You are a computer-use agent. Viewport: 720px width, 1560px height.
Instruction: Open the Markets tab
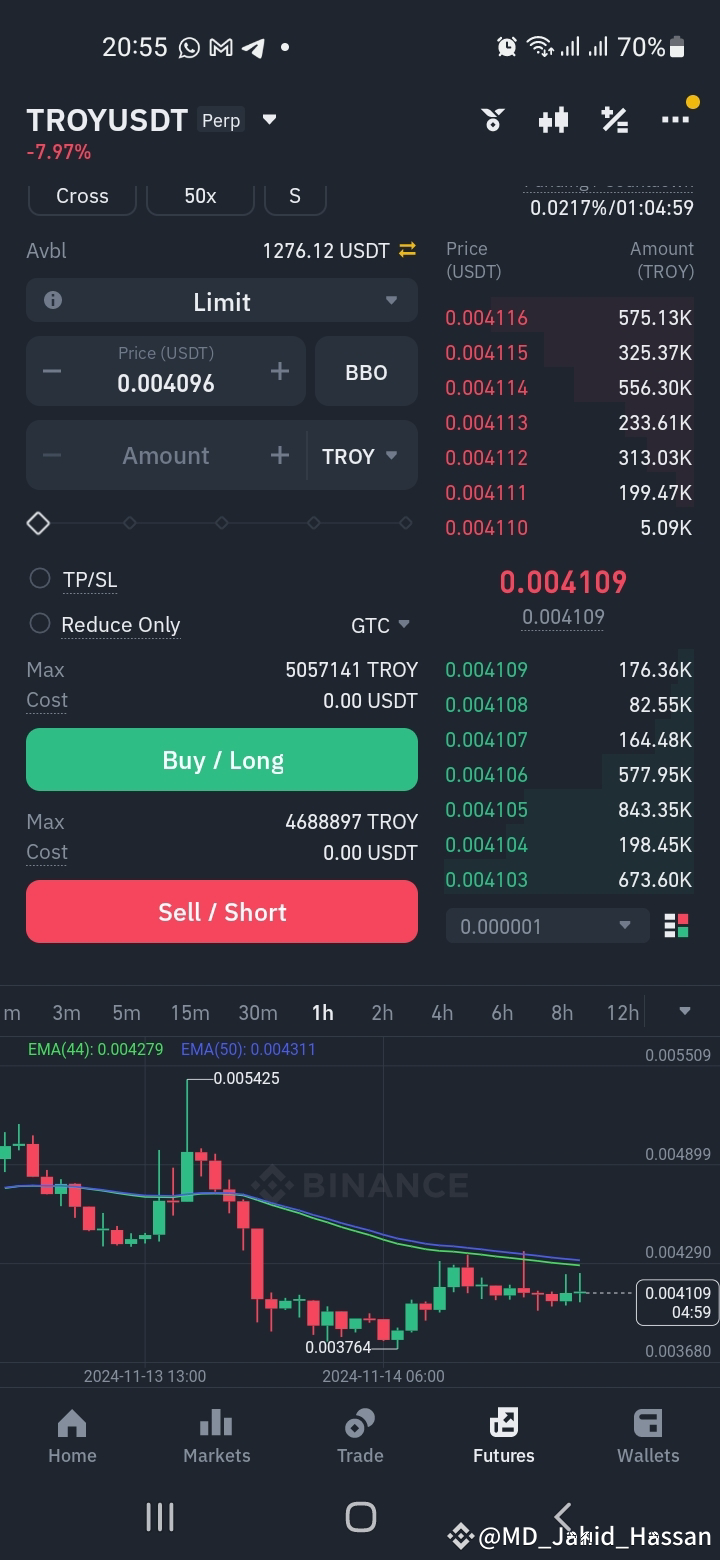216,1437
